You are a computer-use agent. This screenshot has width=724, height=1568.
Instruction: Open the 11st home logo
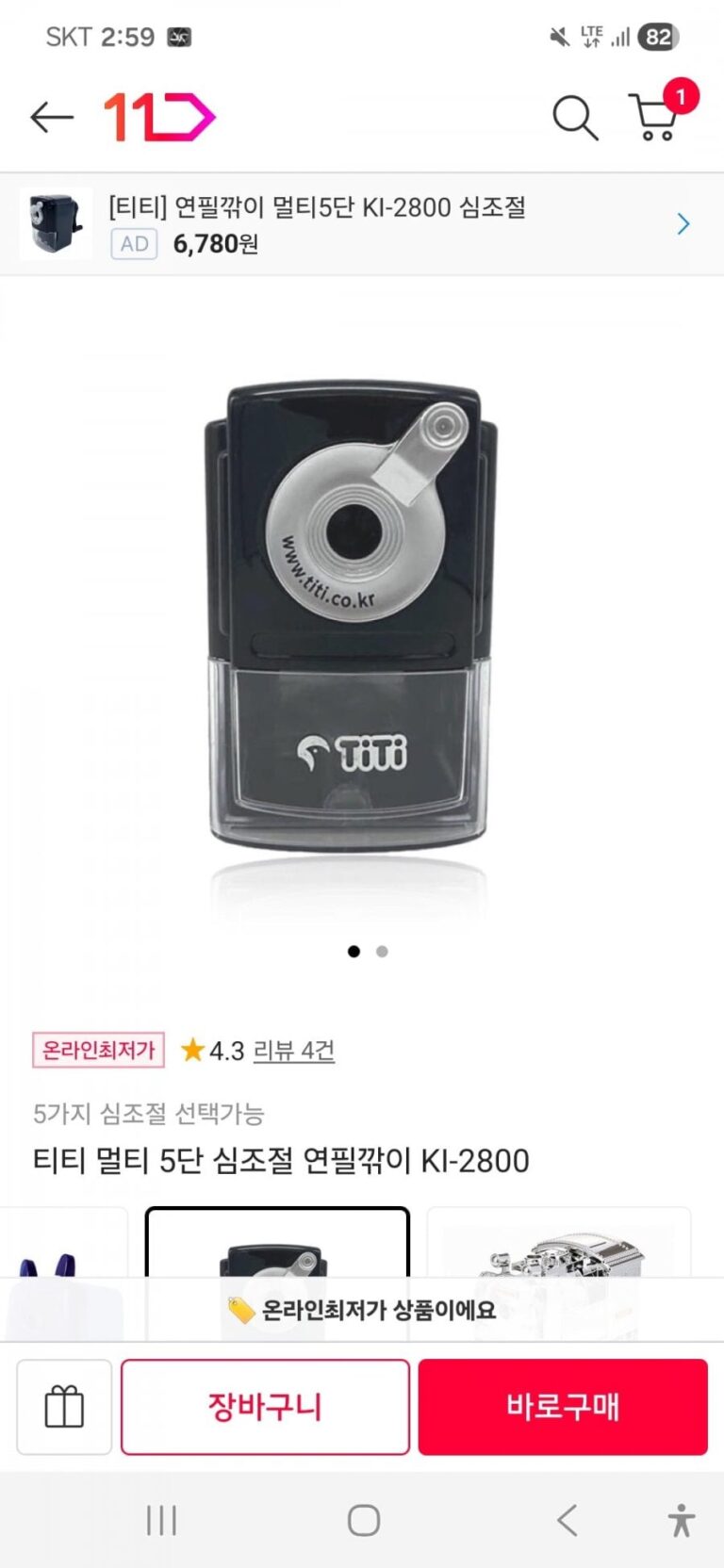159,117
